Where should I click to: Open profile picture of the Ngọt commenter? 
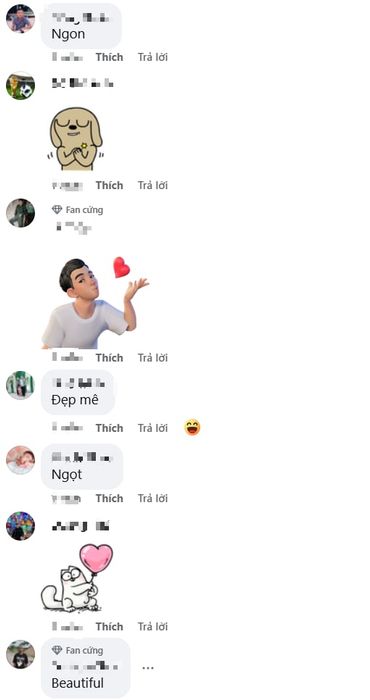click(21, 460)
